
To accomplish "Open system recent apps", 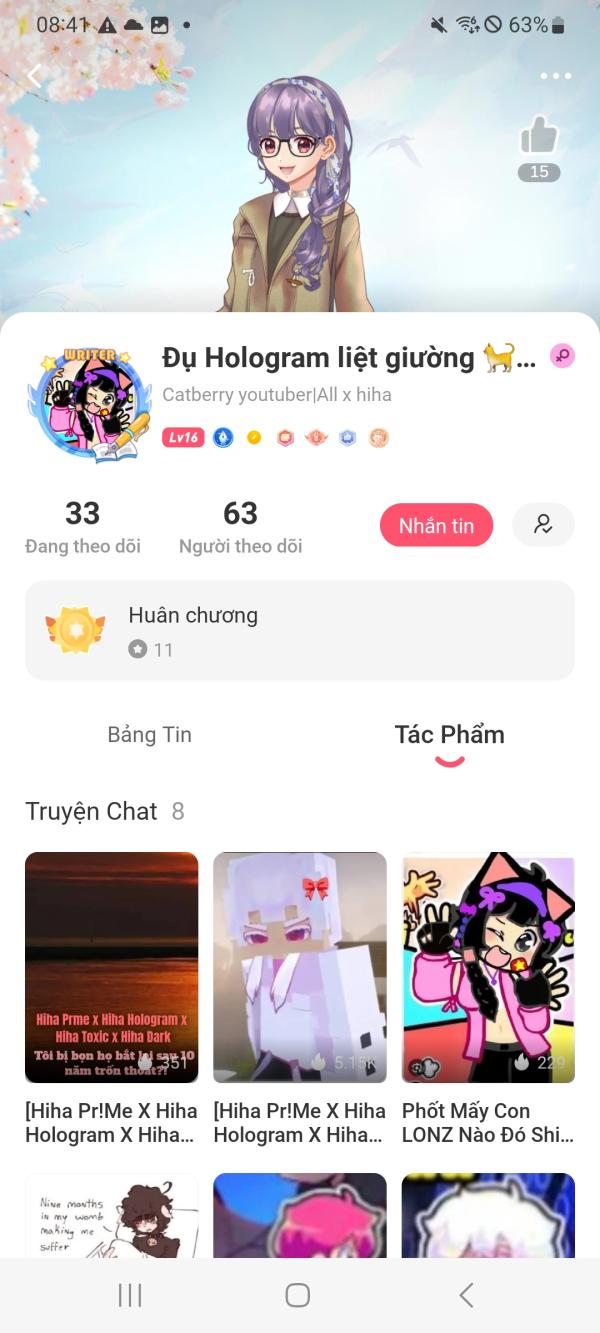I will tap(130, 1295).
